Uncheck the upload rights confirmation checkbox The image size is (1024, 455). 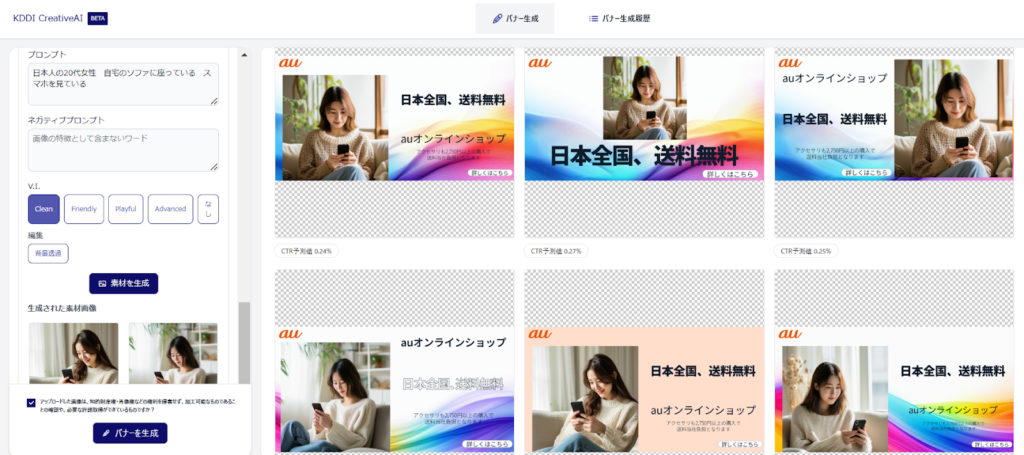click(32, 402)
